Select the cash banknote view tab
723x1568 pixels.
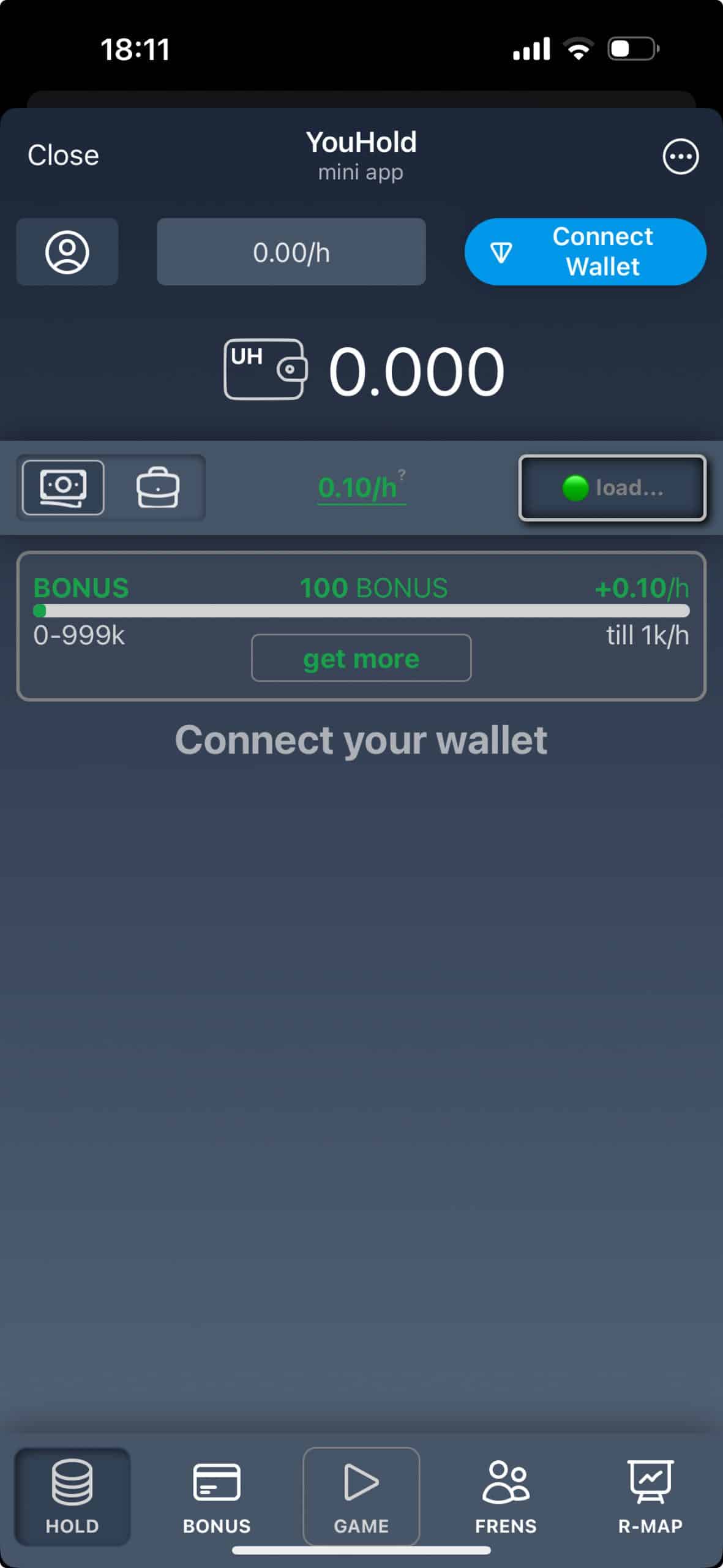point(63,488)
